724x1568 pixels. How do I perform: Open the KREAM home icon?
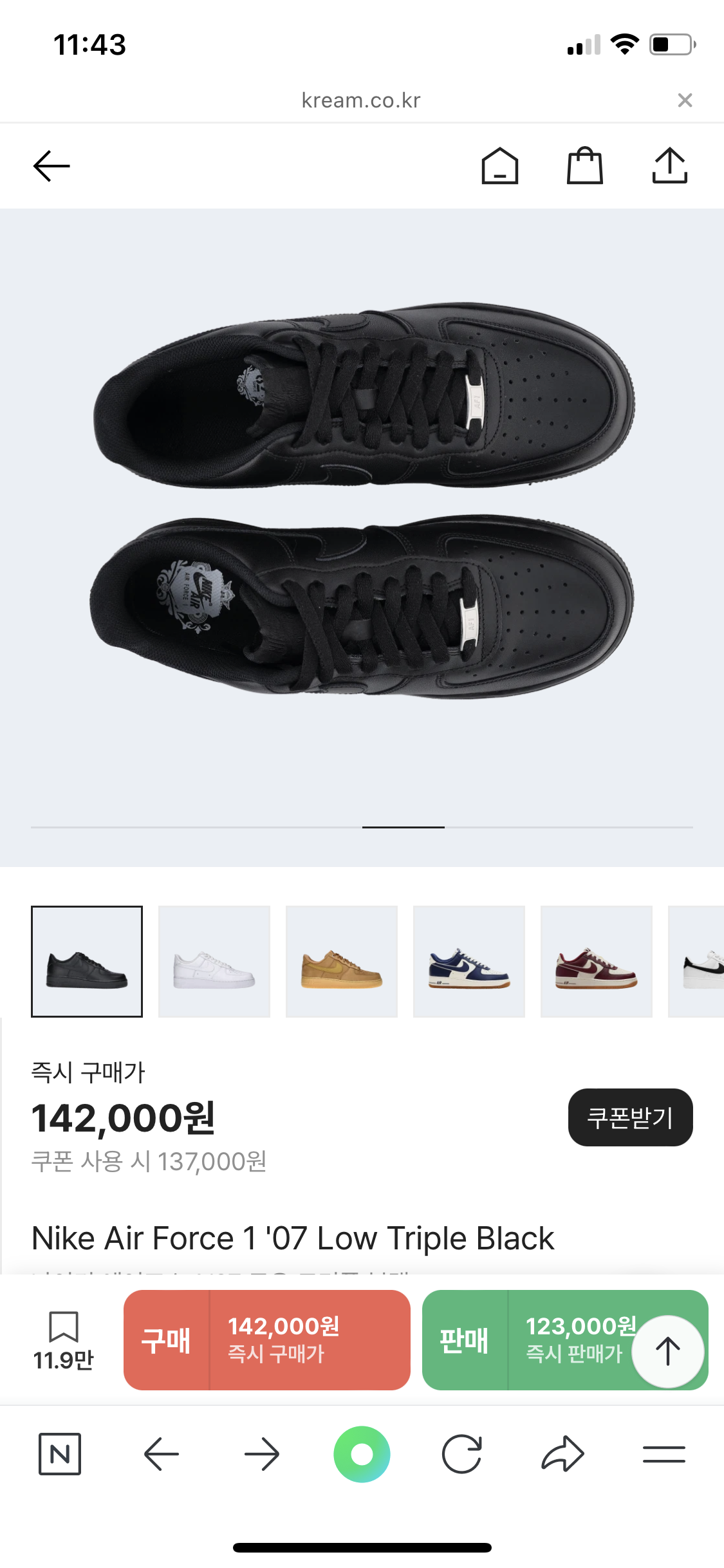[x=499, y=166]
